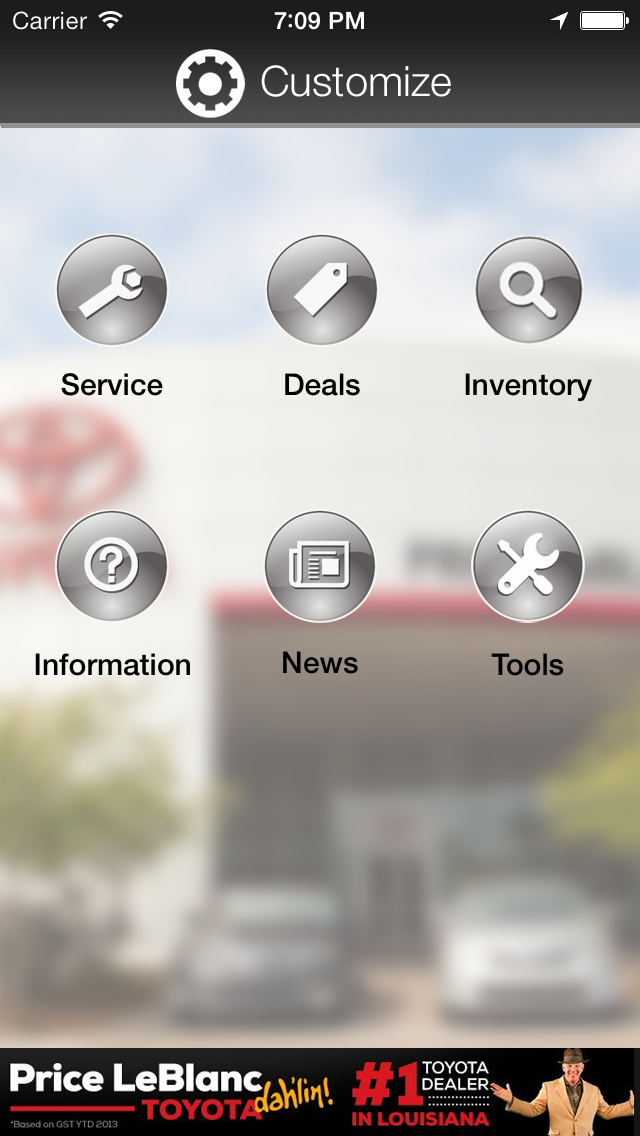Tap the Price LeBlanc Toyota banner

(320, 1091)
